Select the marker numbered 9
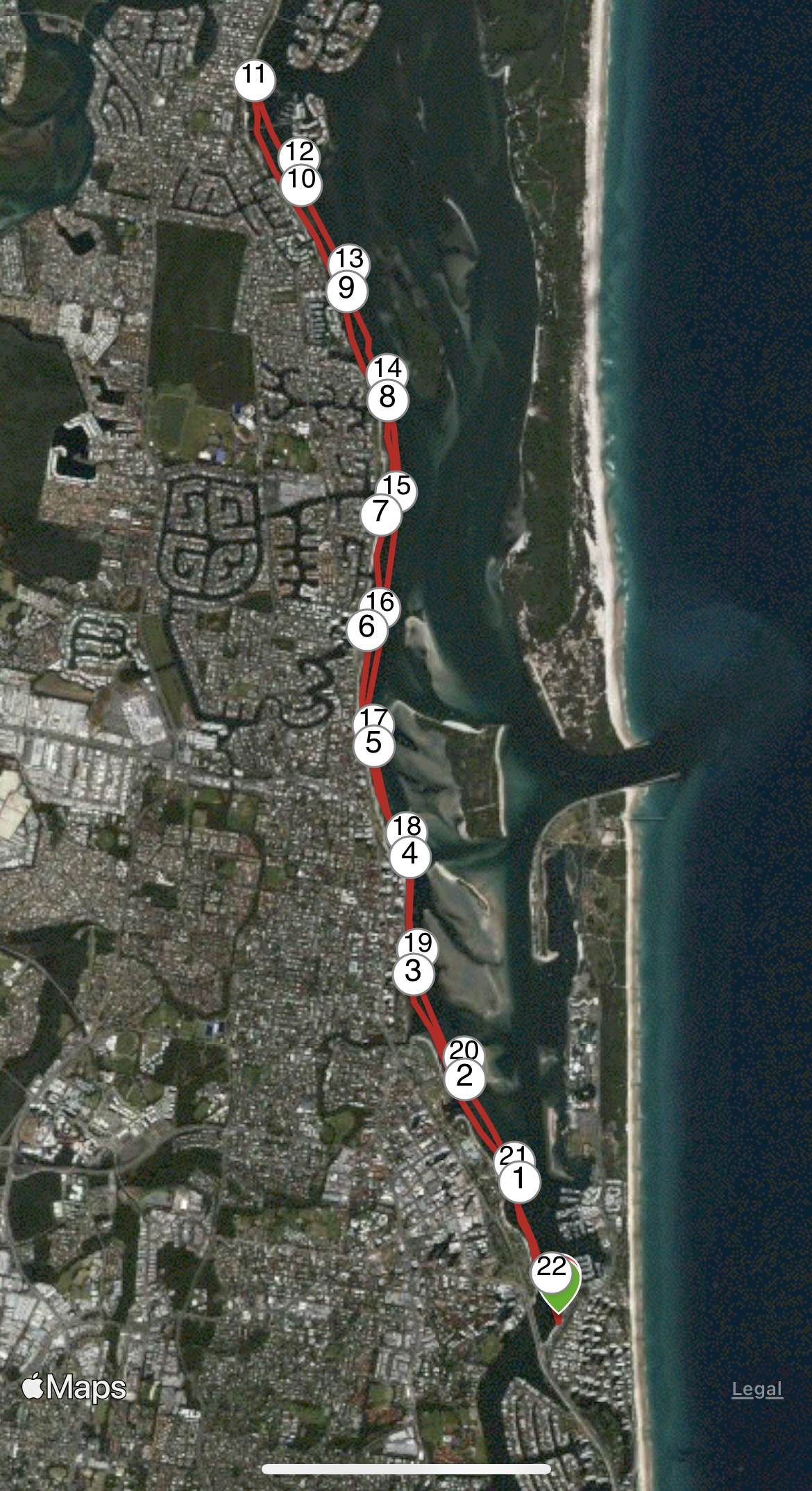 click(x=346, y=288)
